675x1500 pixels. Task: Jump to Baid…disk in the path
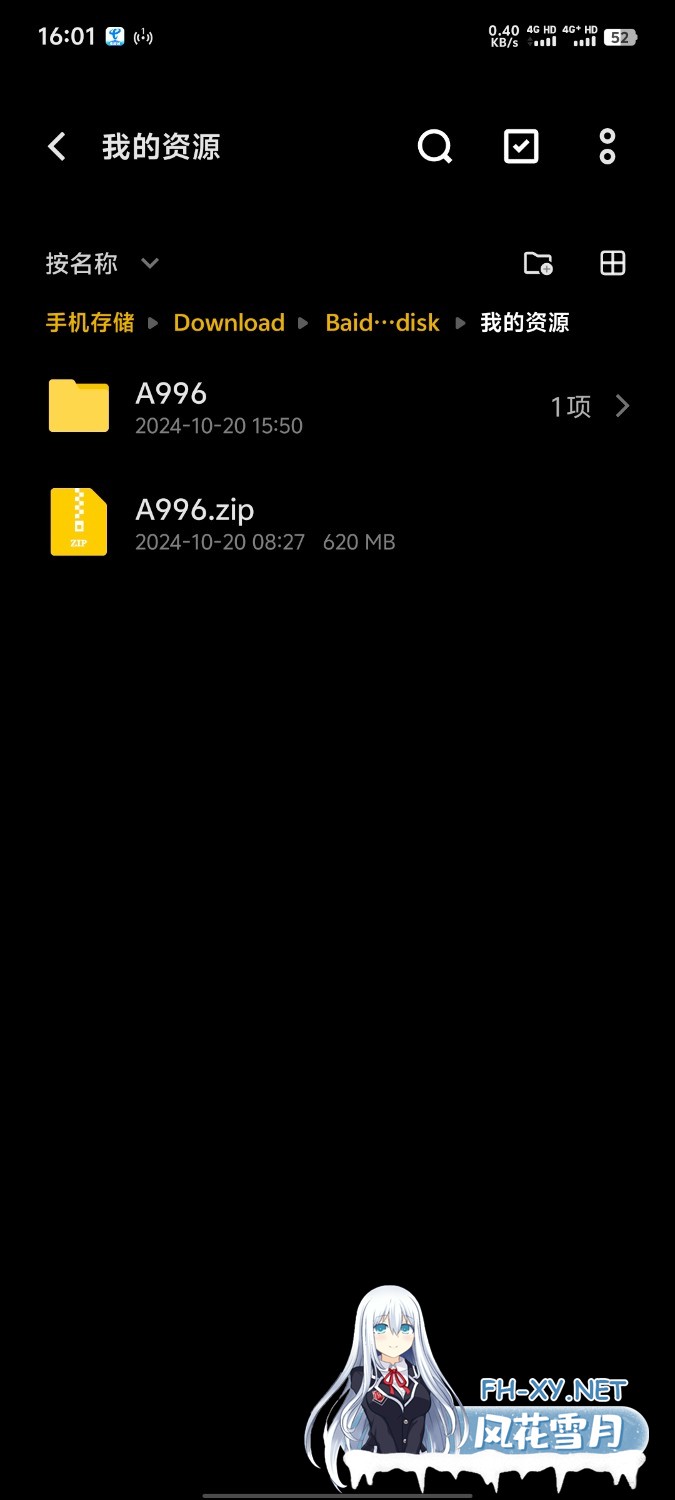coord(383,322)
